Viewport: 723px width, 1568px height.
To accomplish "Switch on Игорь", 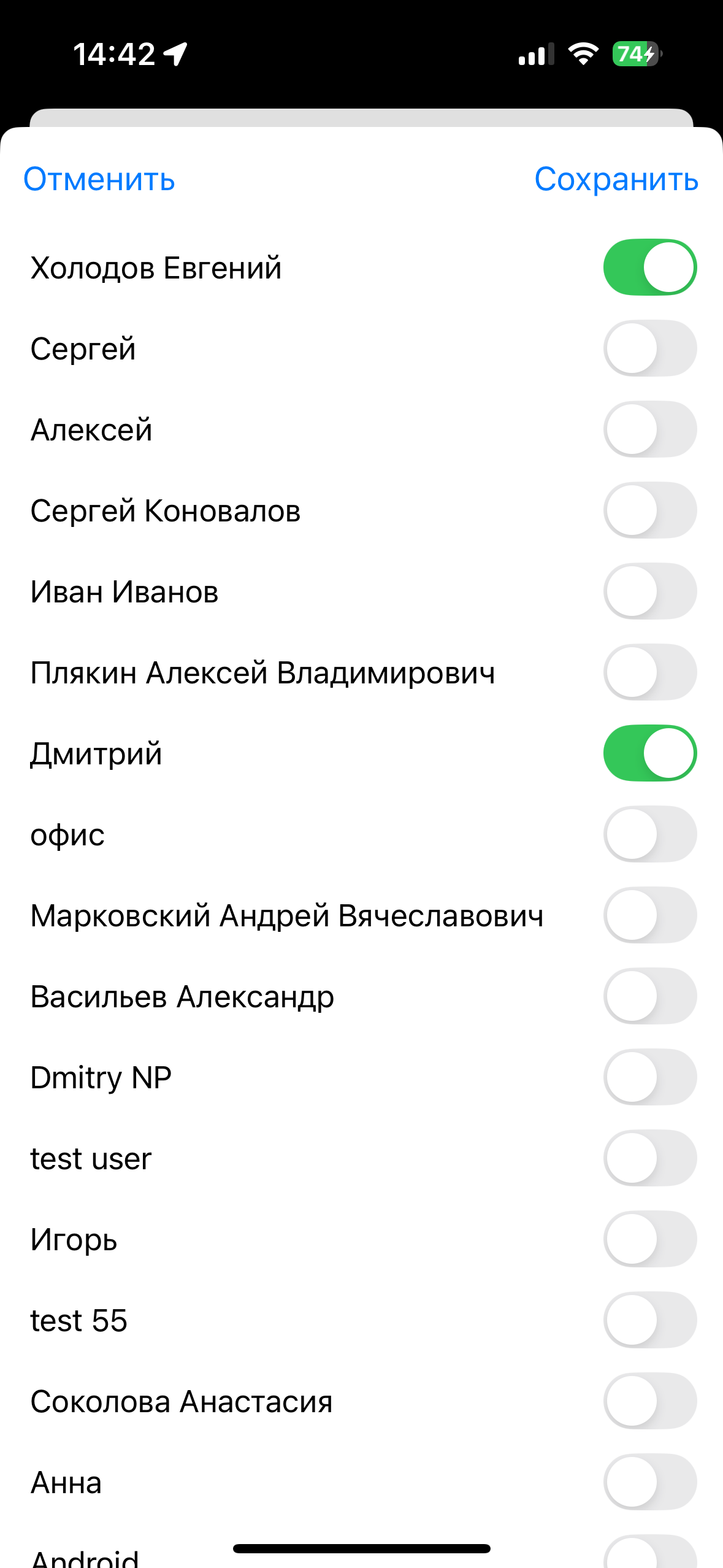I will coord(650,1239).
